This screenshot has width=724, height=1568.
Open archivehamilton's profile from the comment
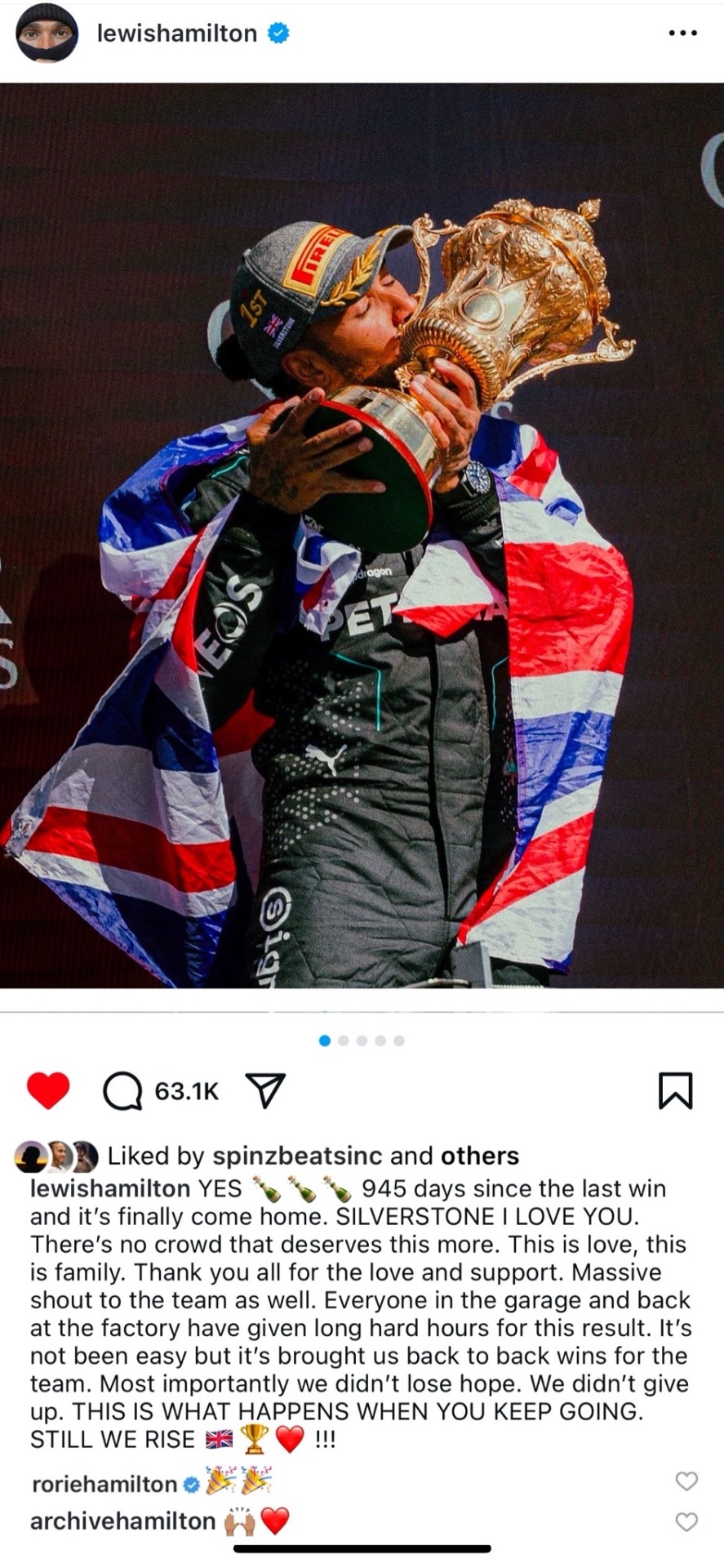[122, 1521]
